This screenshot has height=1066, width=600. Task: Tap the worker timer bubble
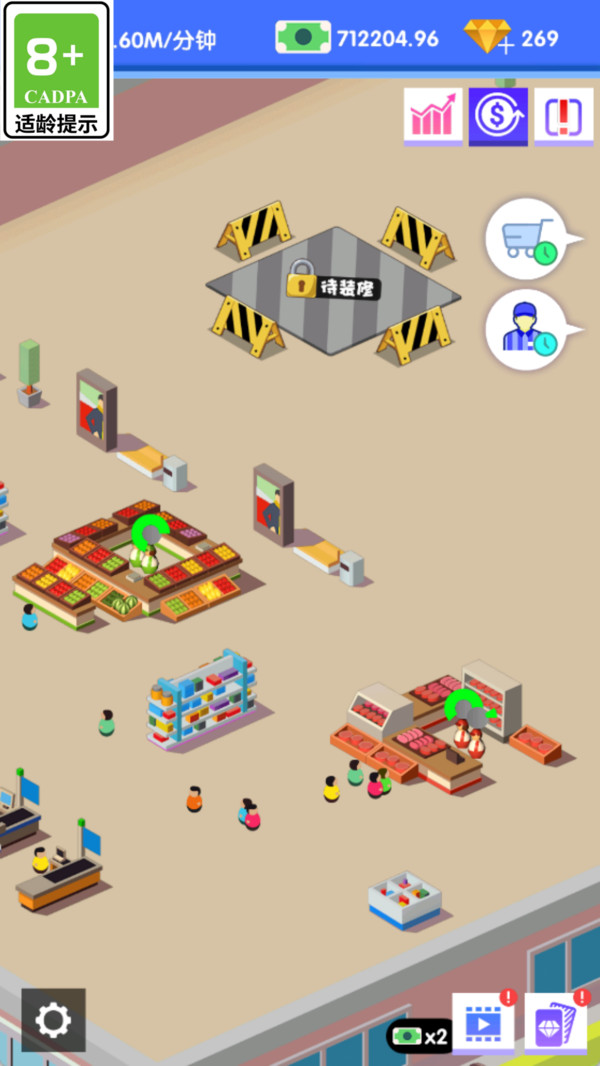click(x=528, y=330)
